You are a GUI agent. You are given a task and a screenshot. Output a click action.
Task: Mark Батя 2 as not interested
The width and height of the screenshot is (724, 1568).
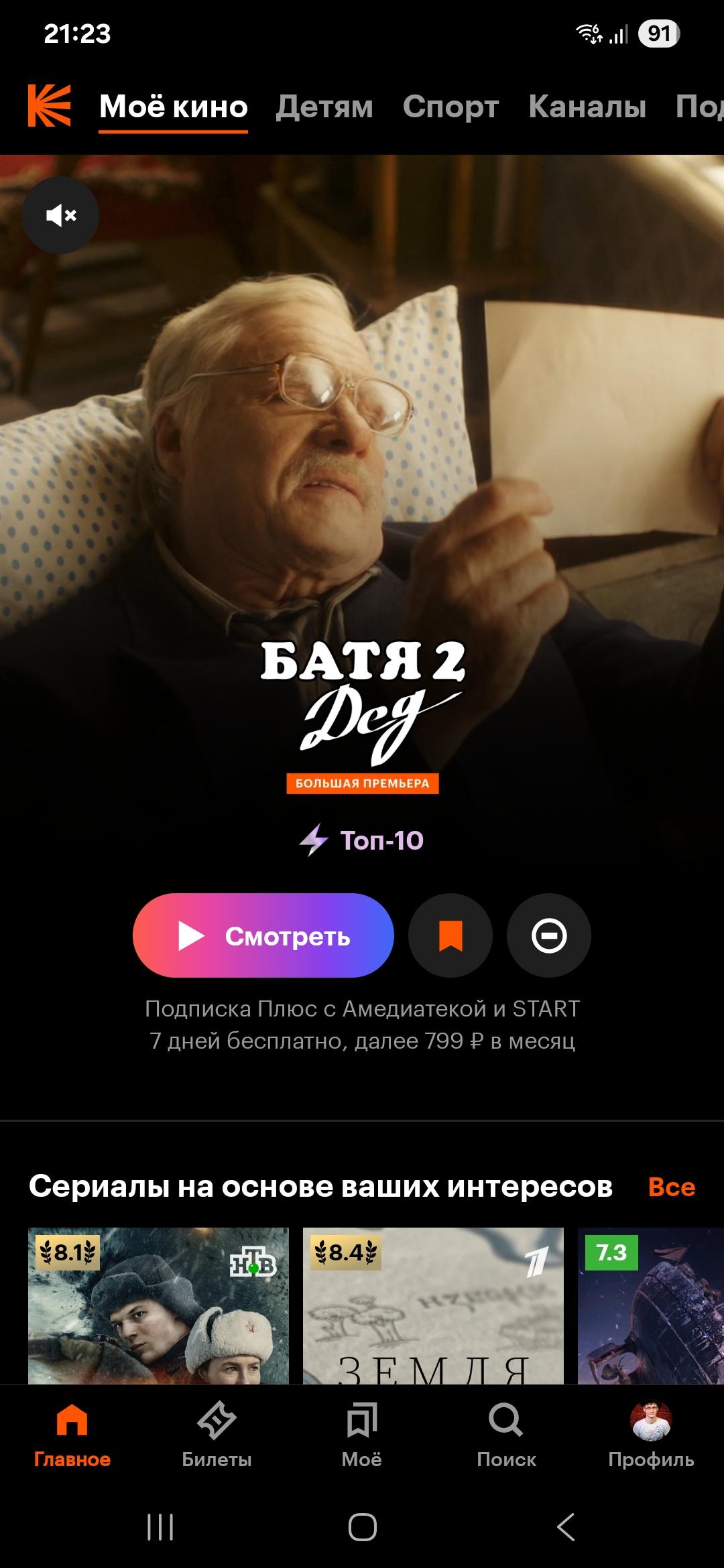click(549, 935)
